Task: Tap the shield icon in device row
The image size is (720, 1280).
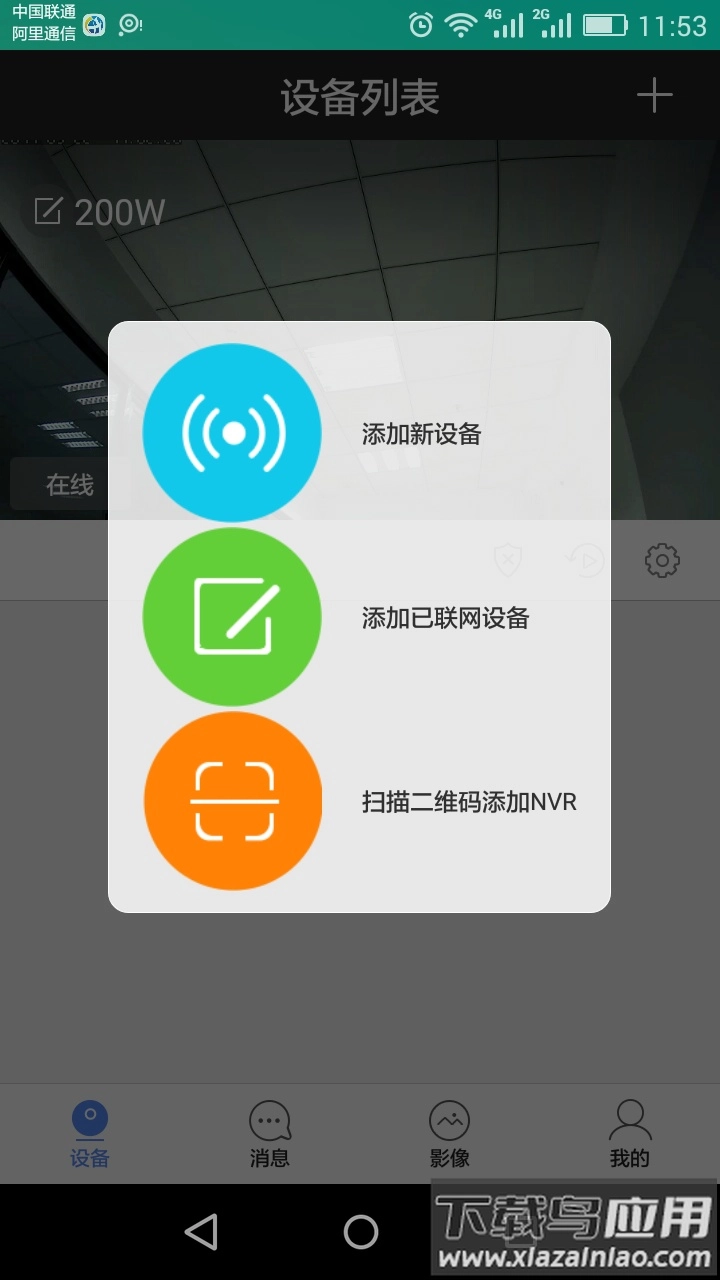Action: (508, 561)
